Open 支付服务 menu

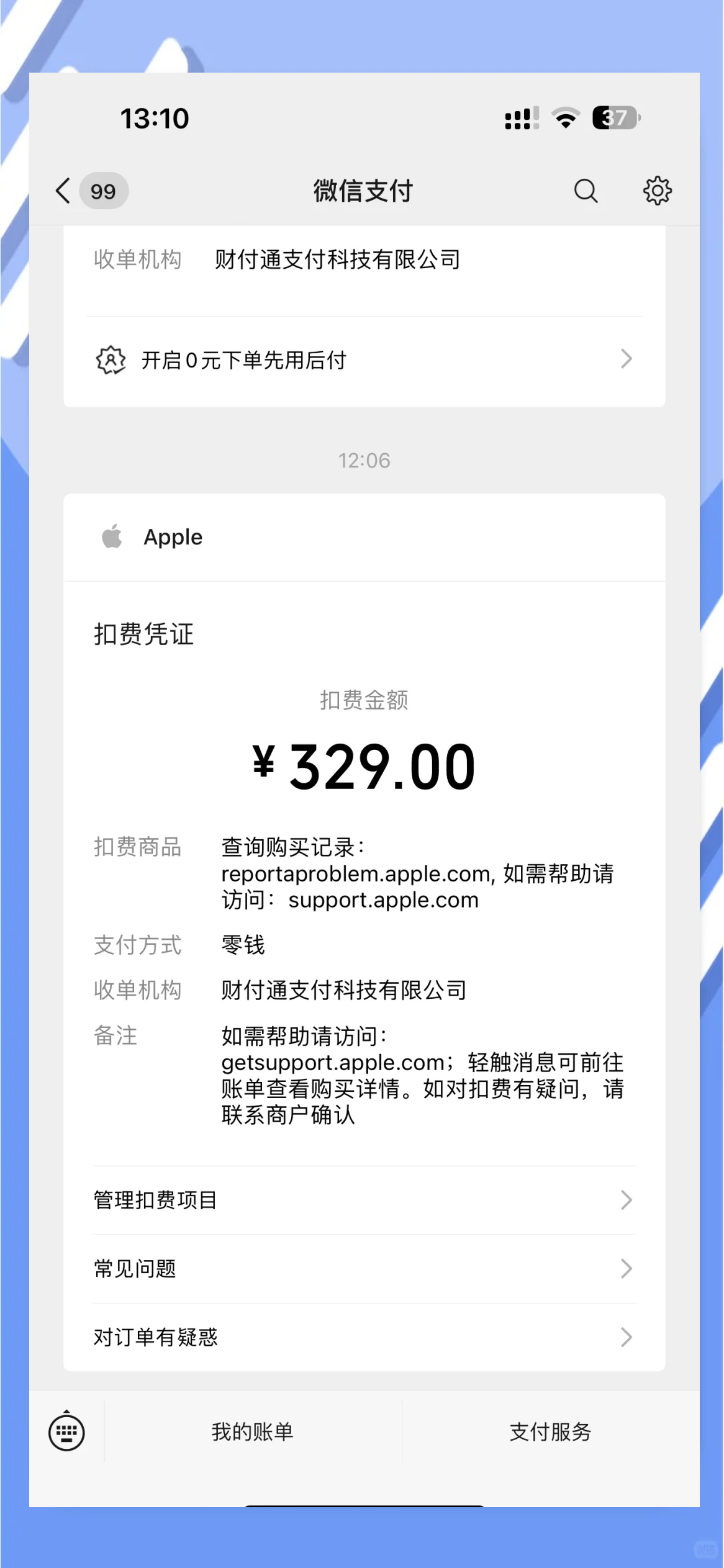550,1432
